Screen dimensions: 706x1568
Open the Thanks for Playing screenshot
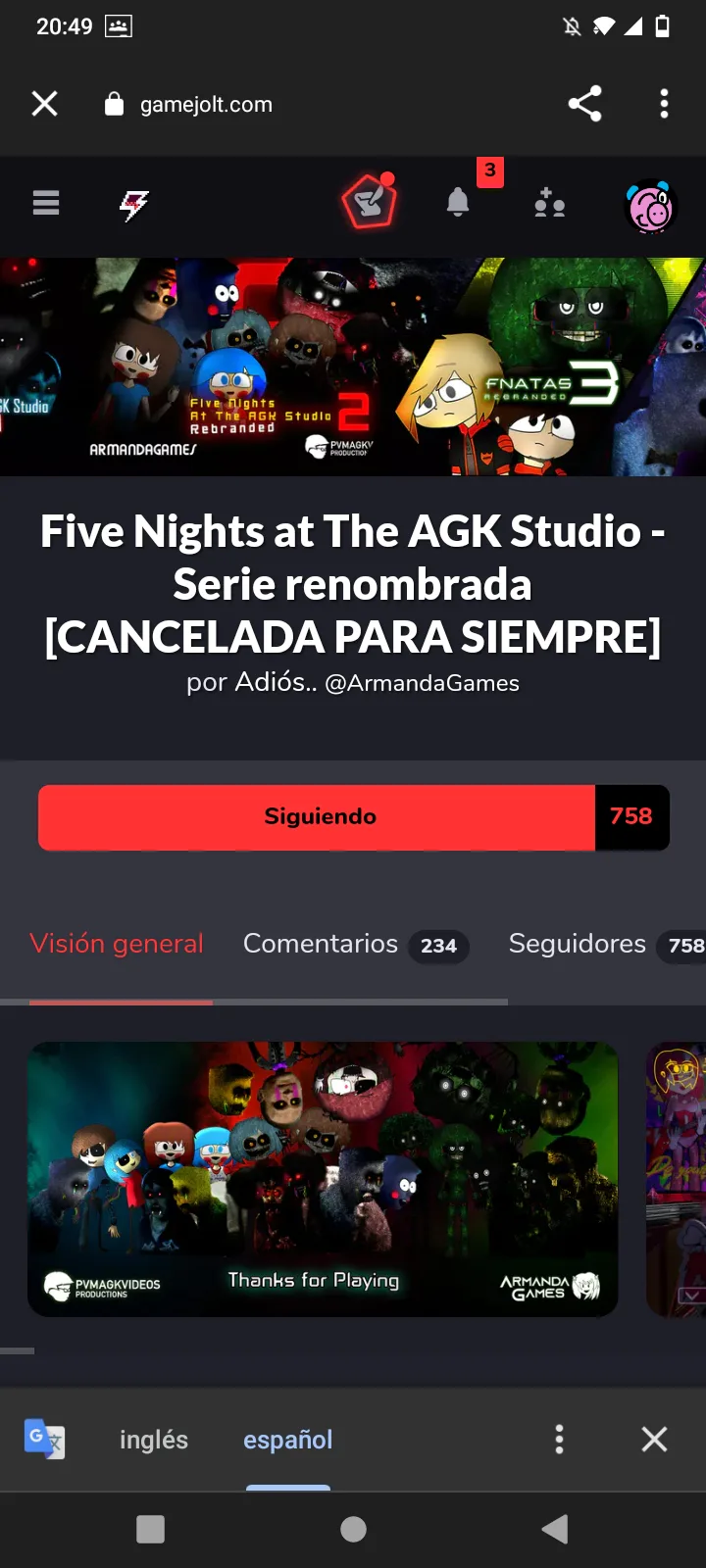coord(323,1178)
